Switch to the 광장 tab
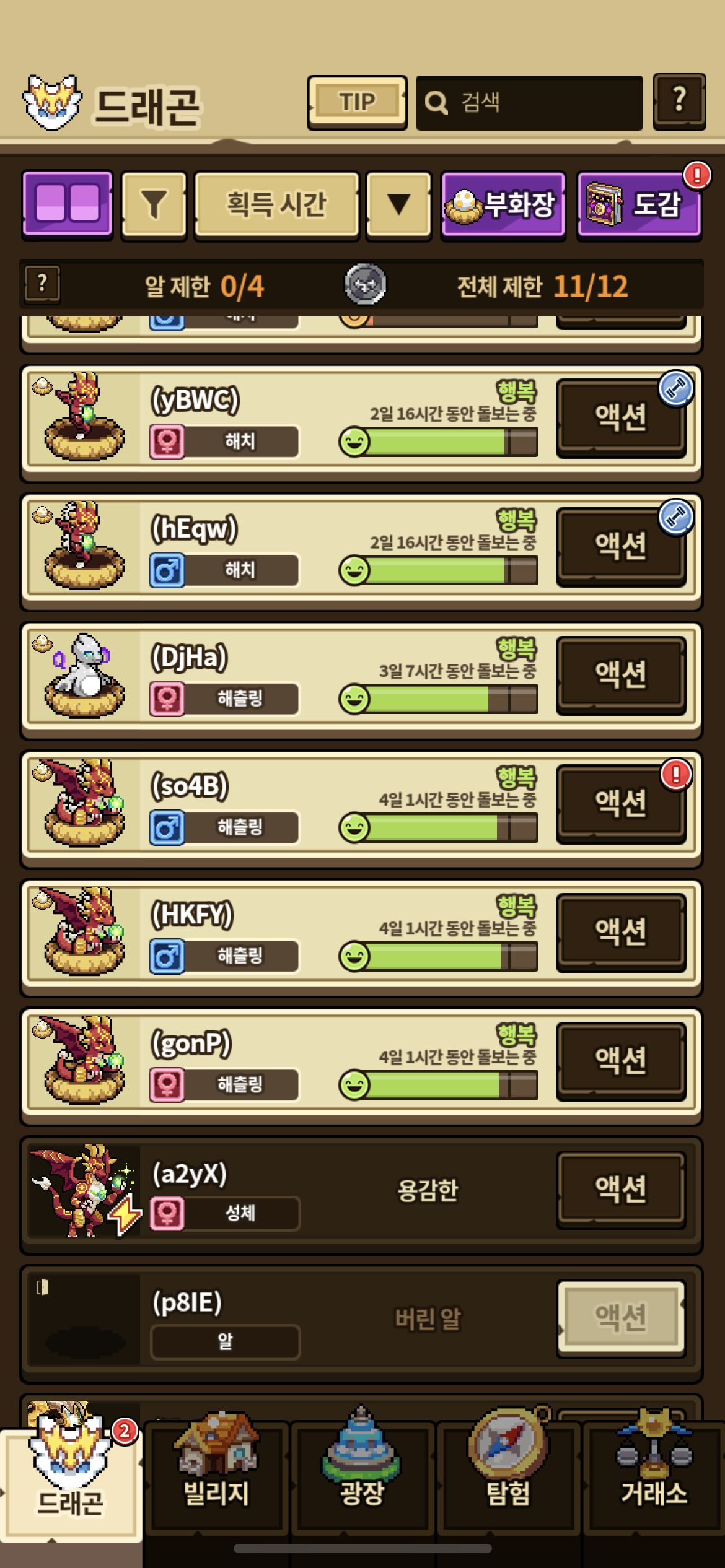The height and width of the screenshot is (1568, 725). point(362,1477)
